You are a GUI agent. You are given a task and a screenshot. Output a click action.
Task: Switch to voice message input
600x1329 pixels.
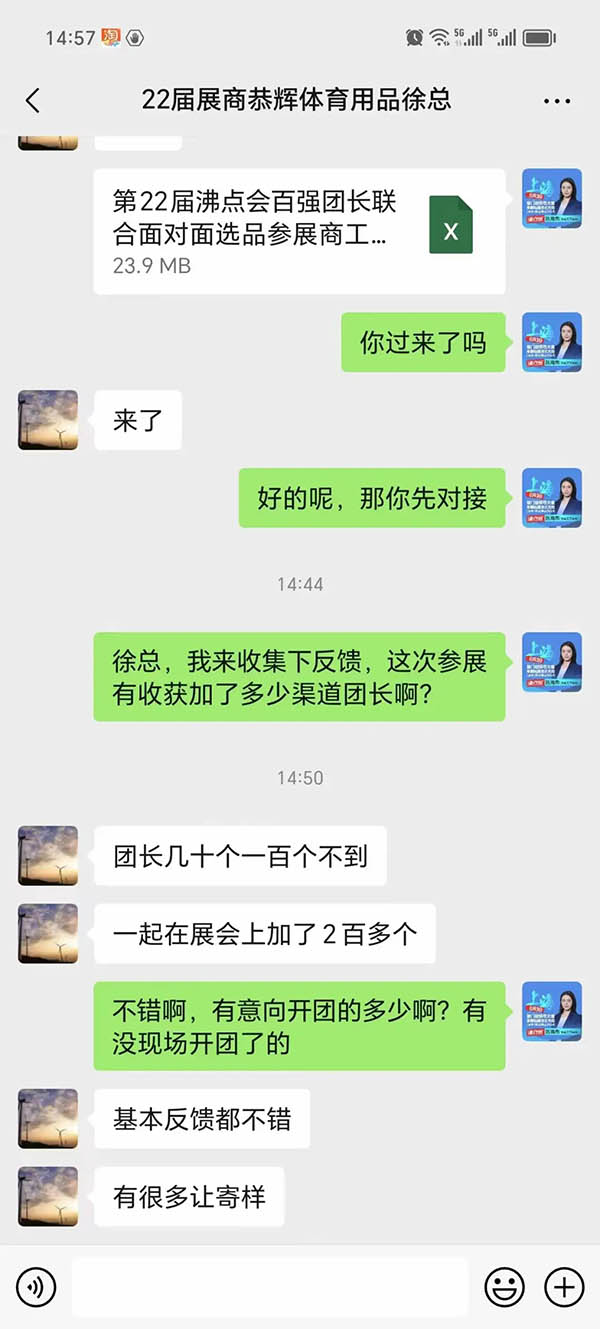coord(37,1287)
